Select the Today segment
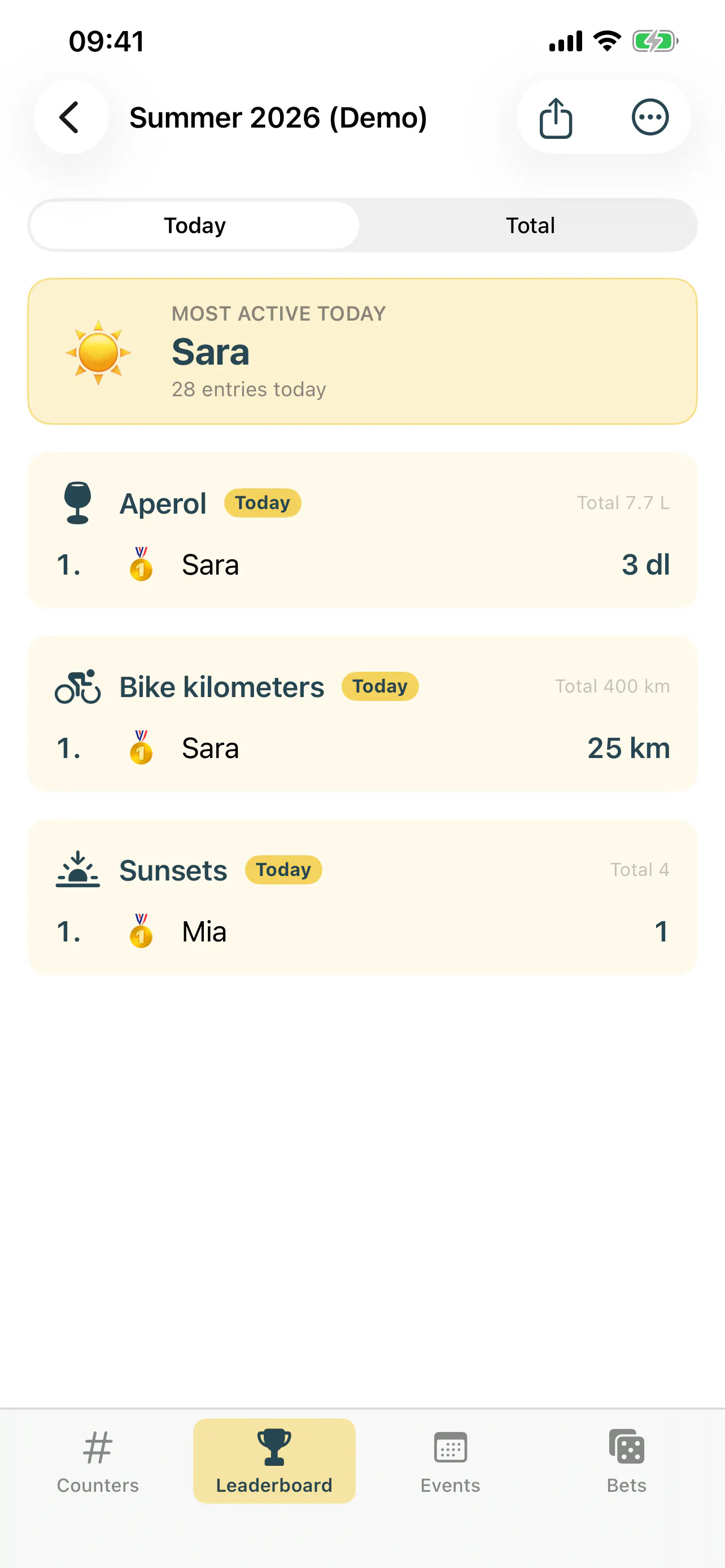This screenshot has height=1568, width=725. [x=195, y=225]
